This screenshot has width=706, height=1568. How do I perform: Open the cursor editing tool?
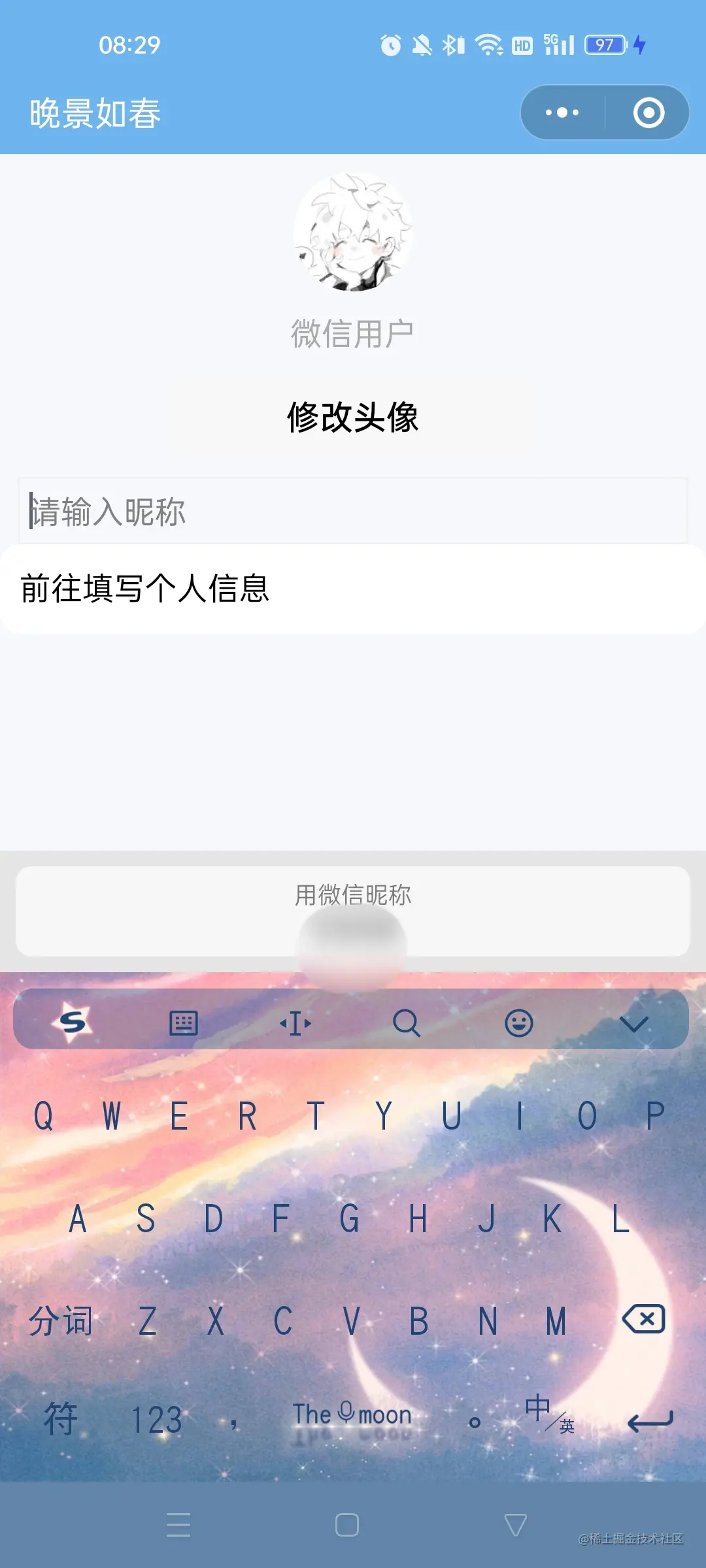pyautogui.click(x=295, y=1023)
